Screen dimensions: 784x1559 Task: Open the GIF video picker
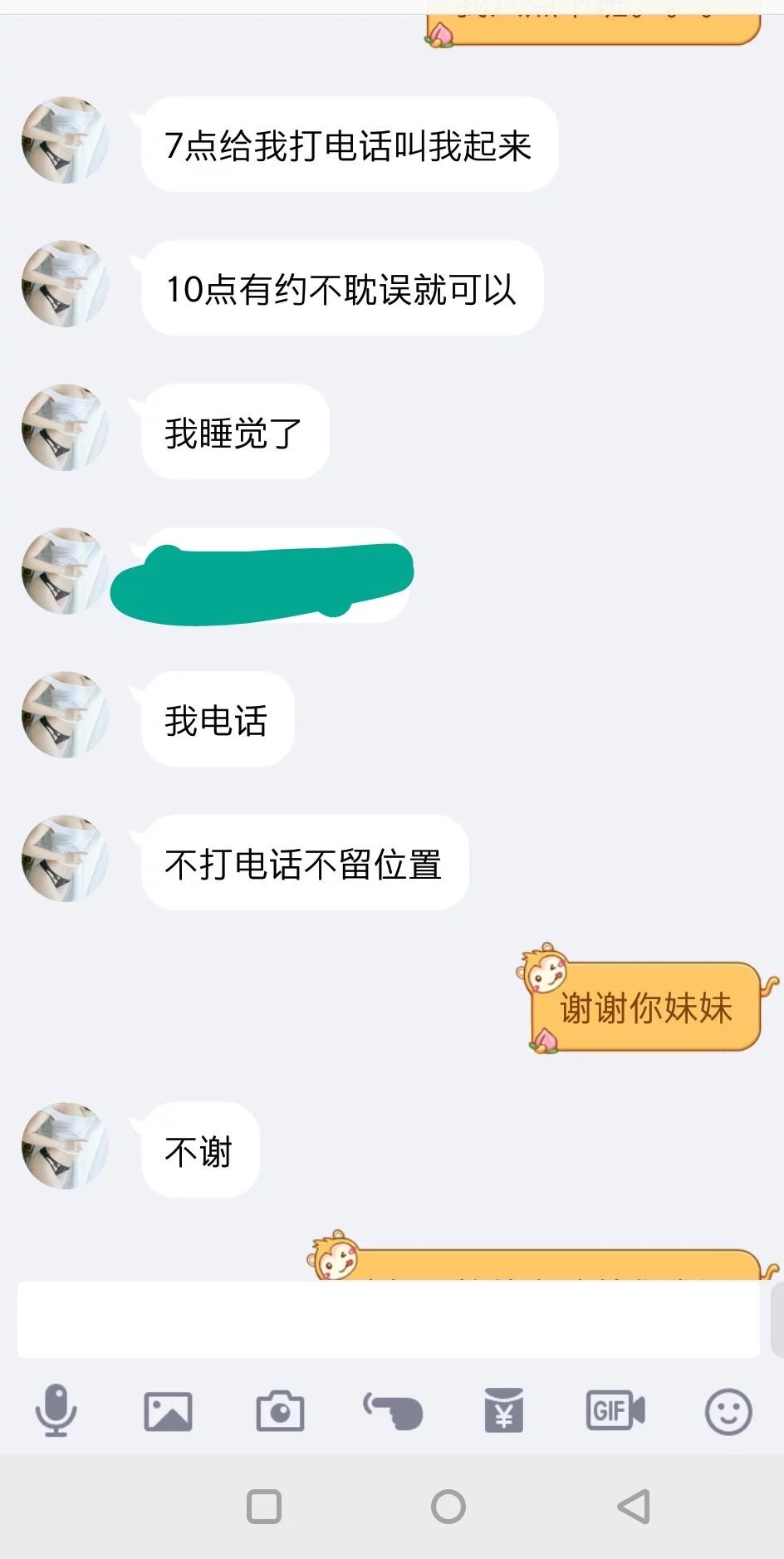pos(615,1409)
